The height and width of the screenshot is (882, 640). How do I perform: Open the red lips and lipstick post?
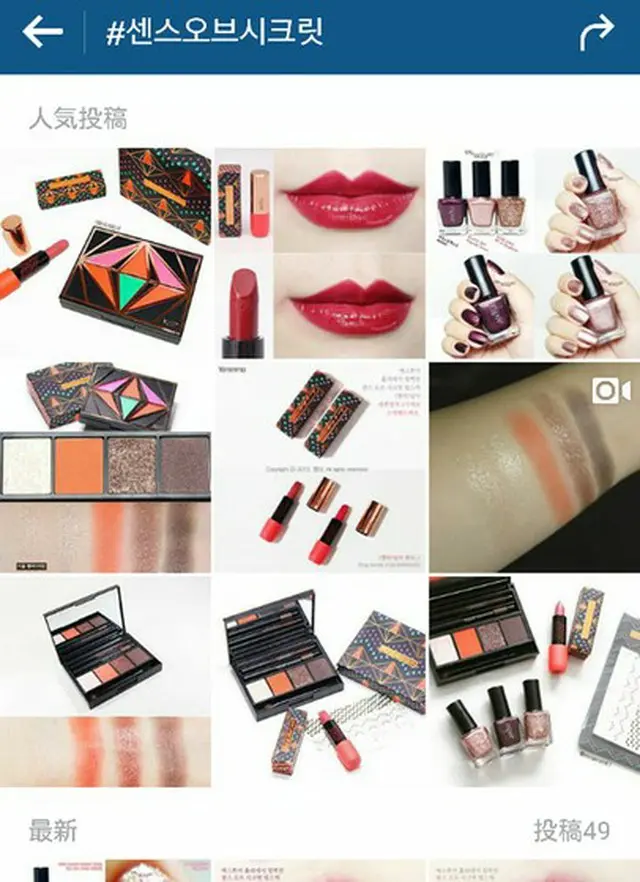tap(320, 254)
